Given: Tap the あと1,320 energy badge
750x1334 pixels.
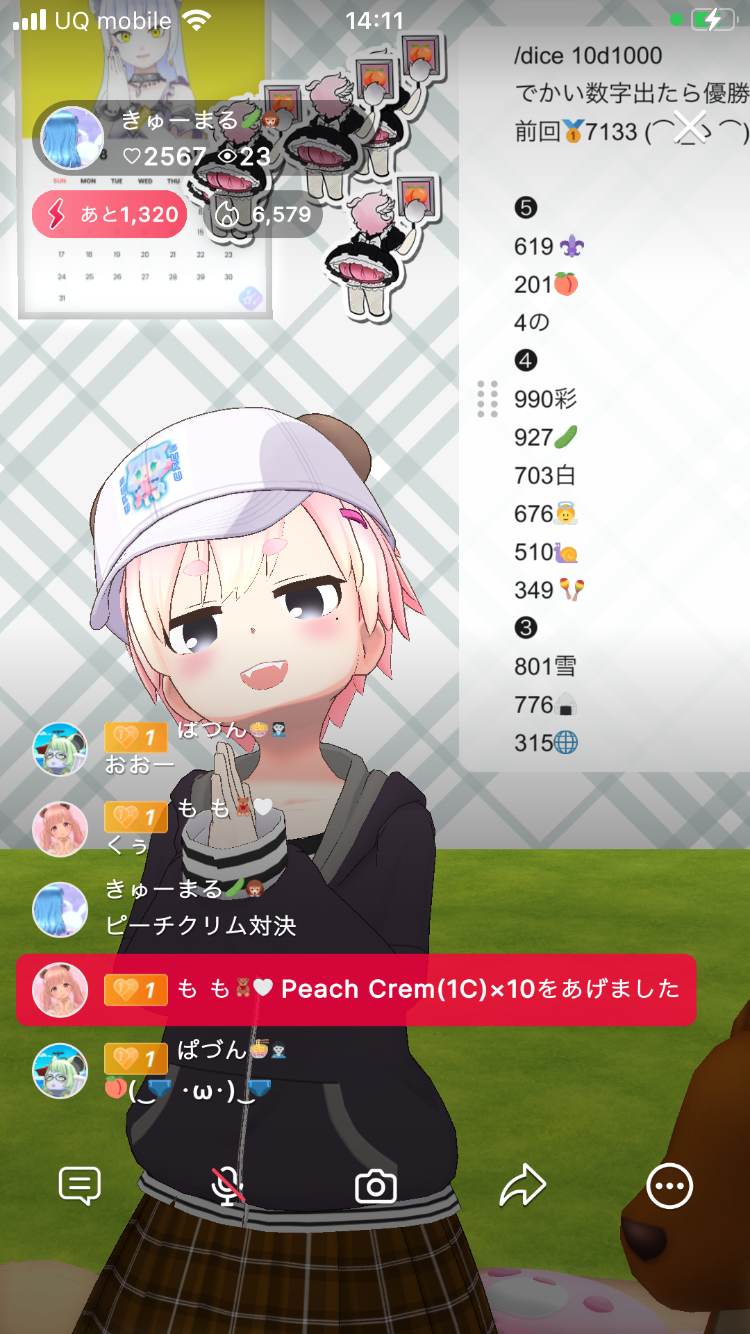Looking at the screenshot, I should tap(109, 214).
